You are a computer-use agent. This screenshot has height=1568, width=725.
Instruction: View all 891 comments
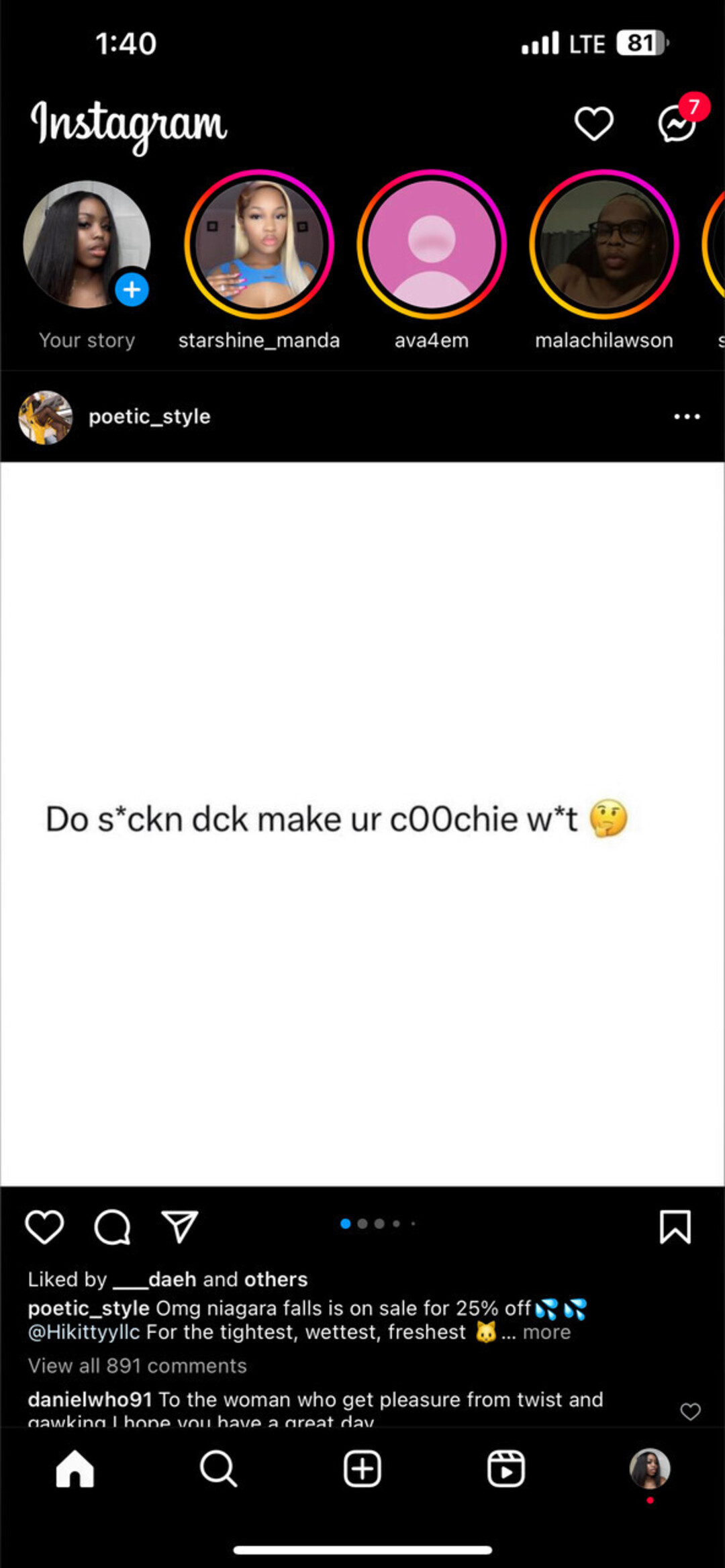137,1366
